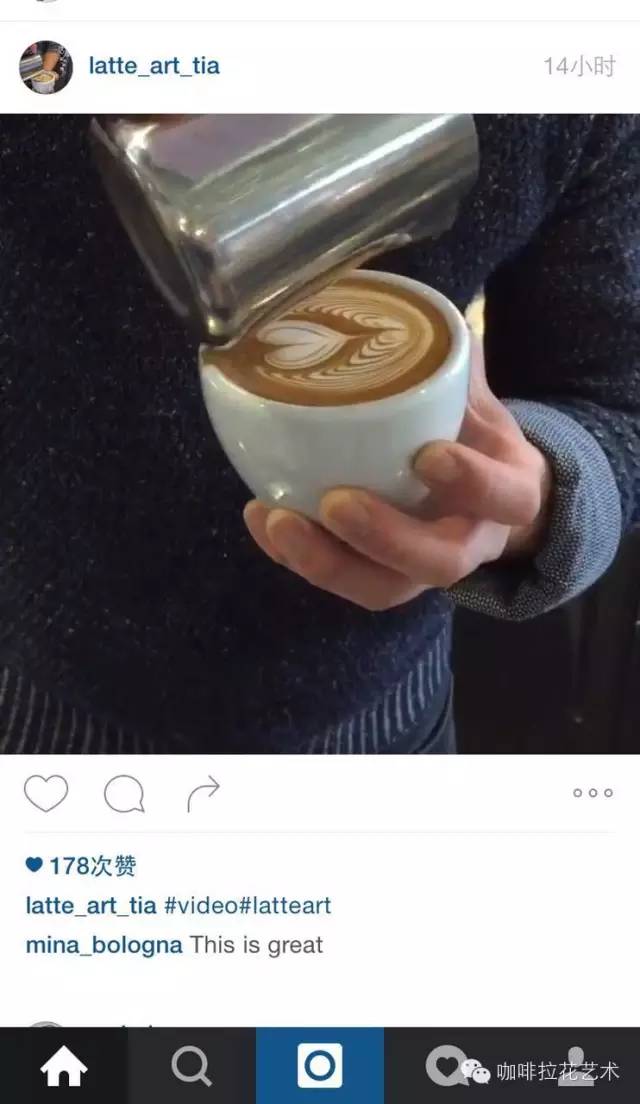
Task: Open the three-dot options menu
Action: coord(592,793)
